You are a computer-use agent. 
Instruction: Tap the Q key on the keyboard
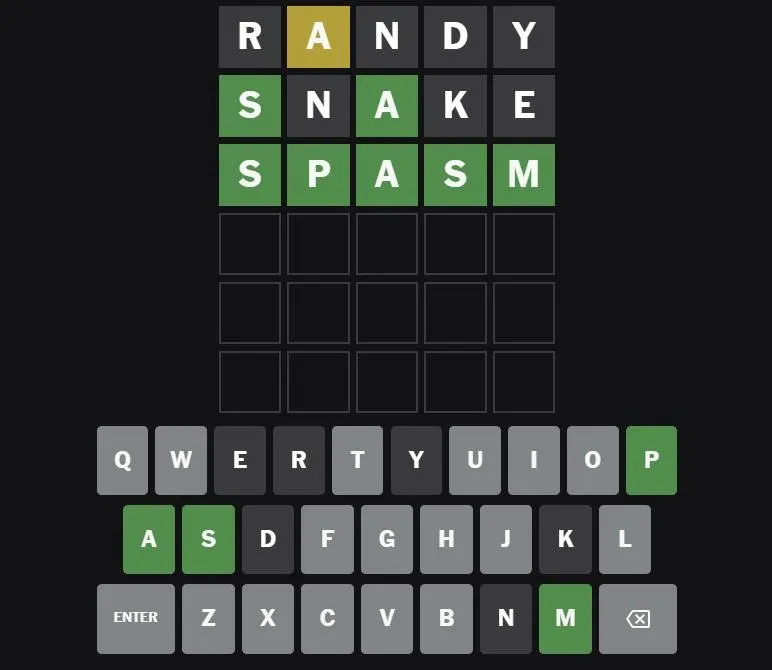click(x=122, y=460)
